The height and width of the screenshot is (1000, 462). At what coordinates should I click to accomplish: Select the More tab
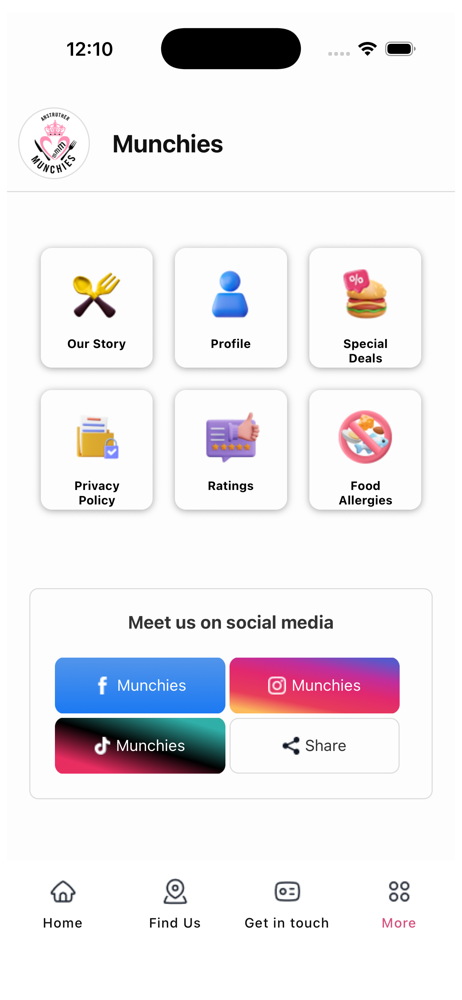click(x=399, y=904)
